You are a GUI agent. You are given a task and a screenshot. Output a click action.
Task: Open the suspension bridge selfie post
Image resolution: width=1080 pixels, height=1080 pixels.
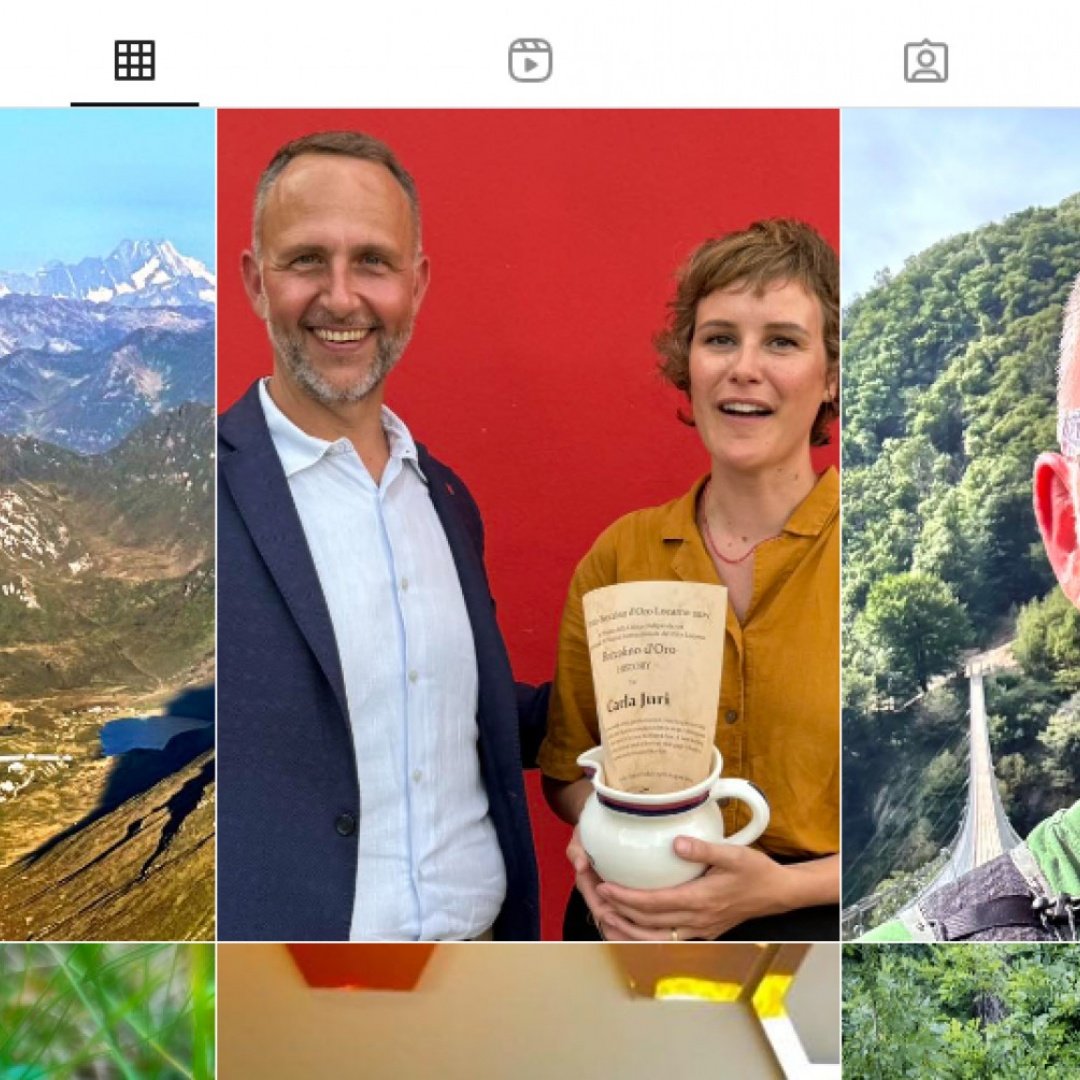pyautogui.click(x=960, y=524)
